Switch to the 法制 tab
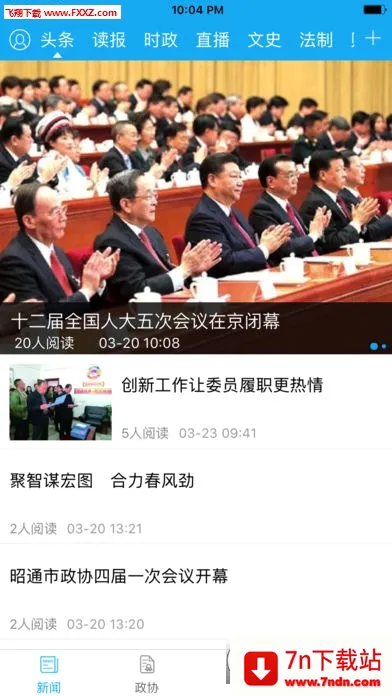The image size is (392, 696). click(316, 40)
